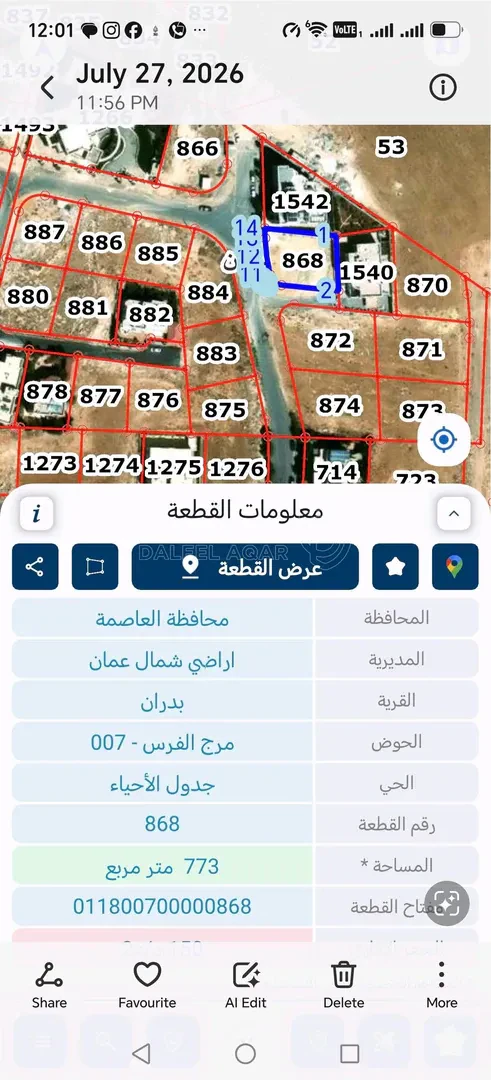Tap the system home button
The height and width of the screenshot is (1080, 491).
pos(245,1053)
